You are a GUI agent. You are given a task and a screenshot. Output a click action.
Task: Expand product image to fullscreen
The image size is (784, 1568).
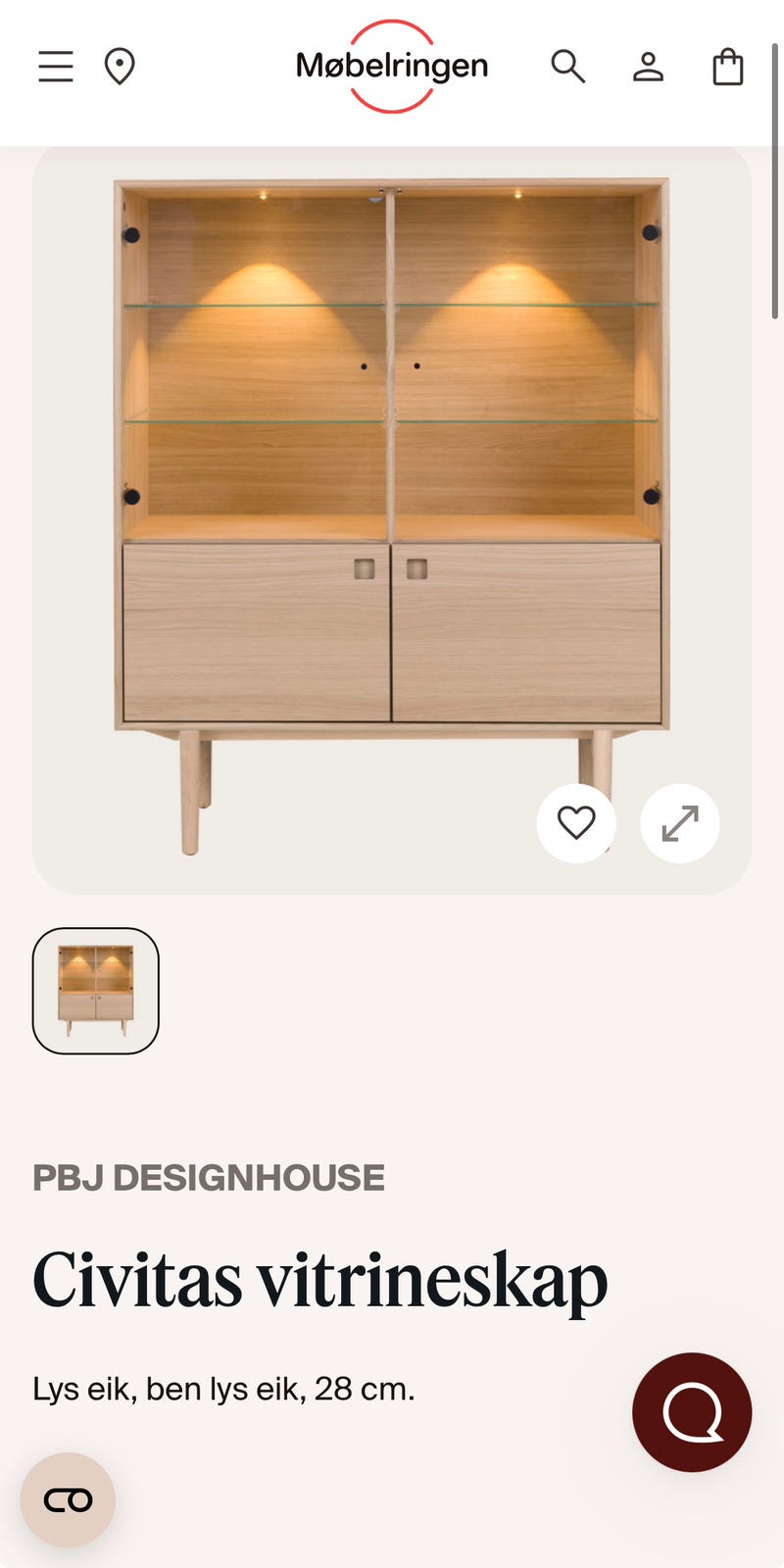point(680,823)
